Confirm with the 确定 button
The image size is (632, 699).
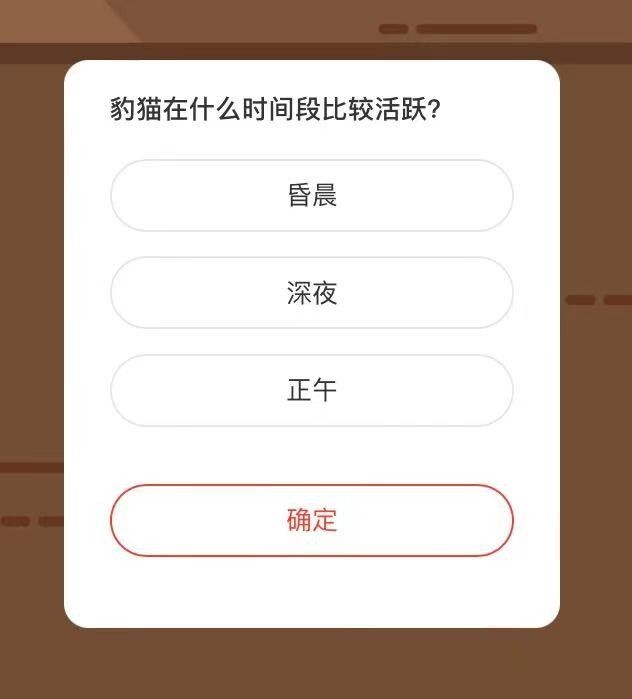pos(311,520)
